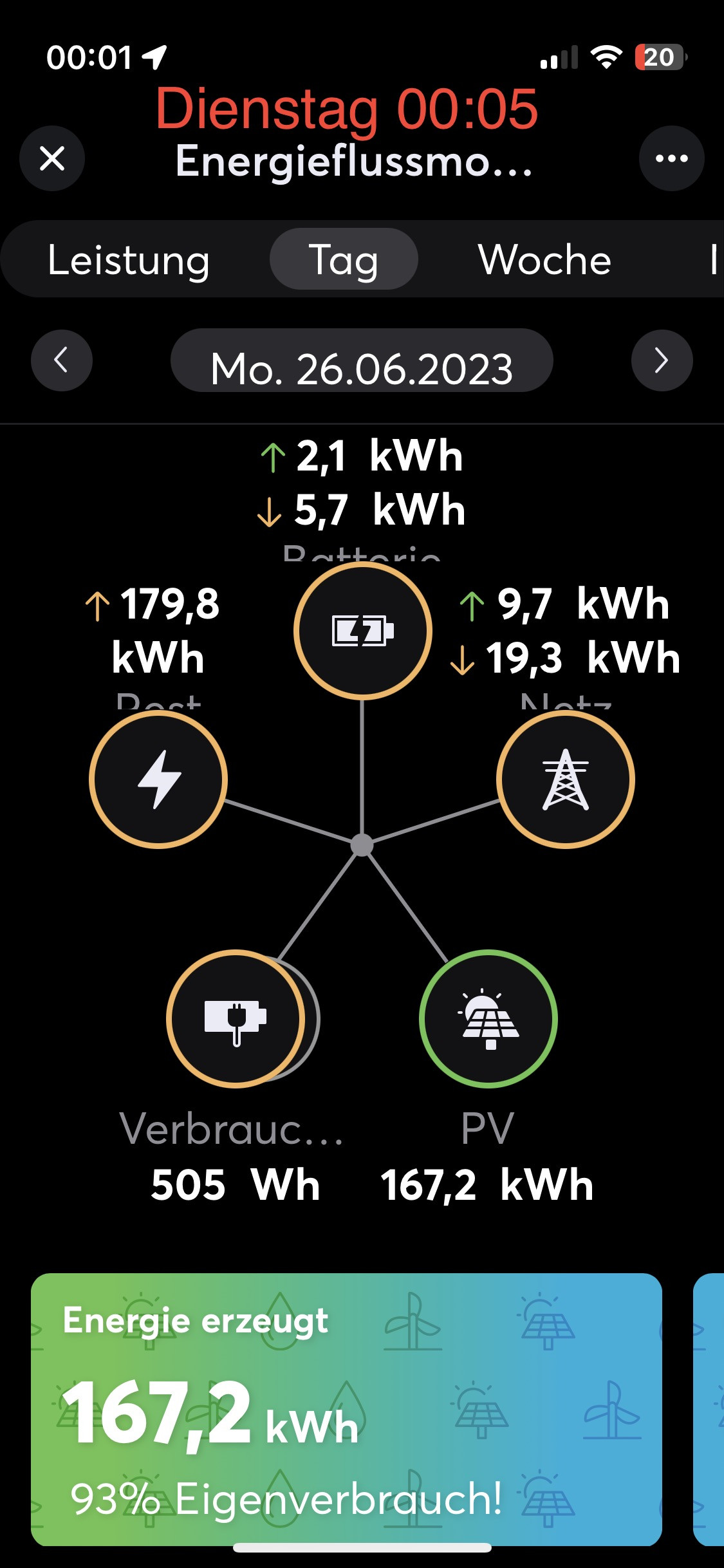
Task: Switch to the Leistung tab
Action: click(129, 260)
